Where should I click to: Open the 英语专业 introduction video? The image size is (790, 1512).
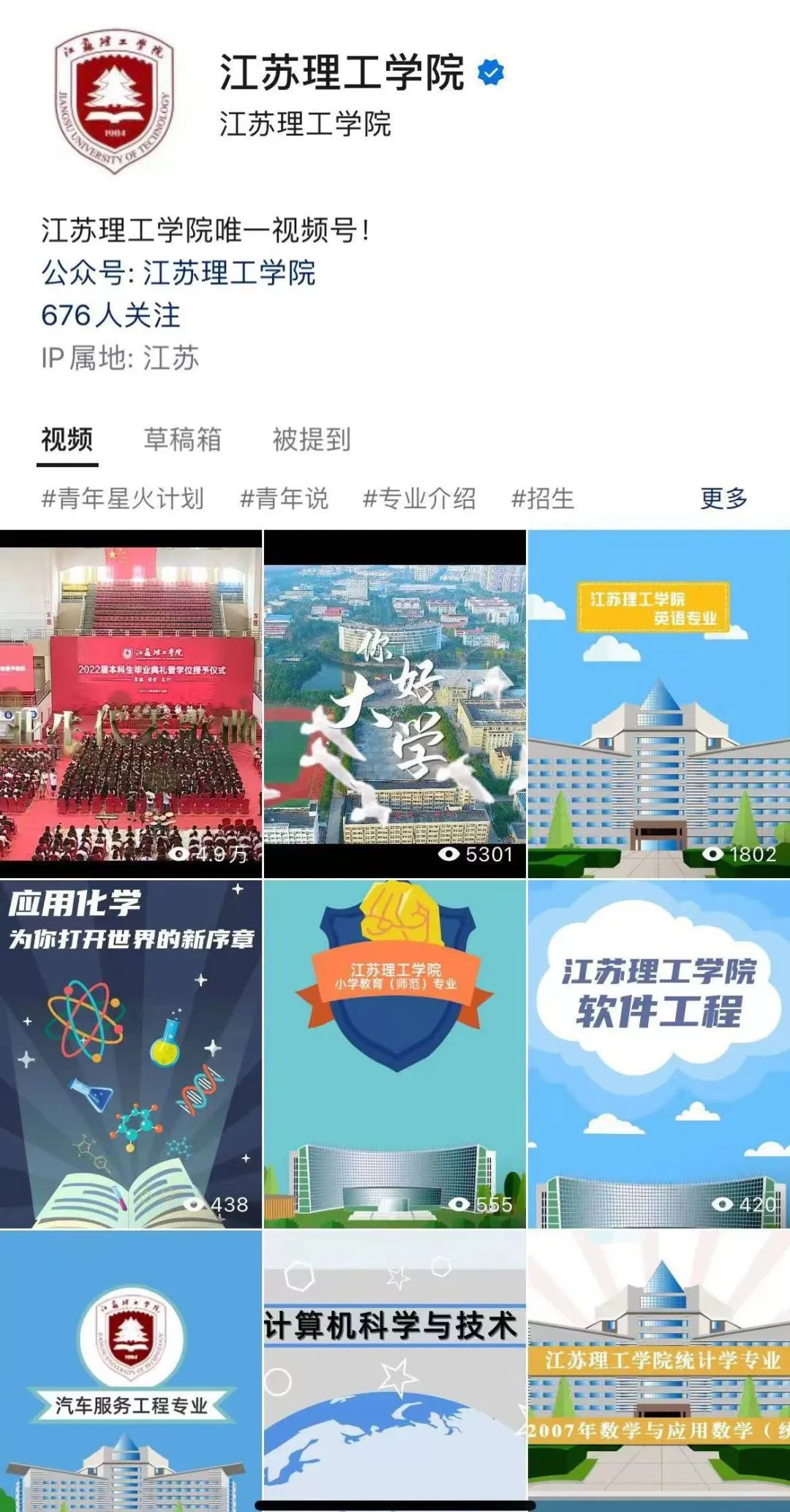[x=658, y=703]
